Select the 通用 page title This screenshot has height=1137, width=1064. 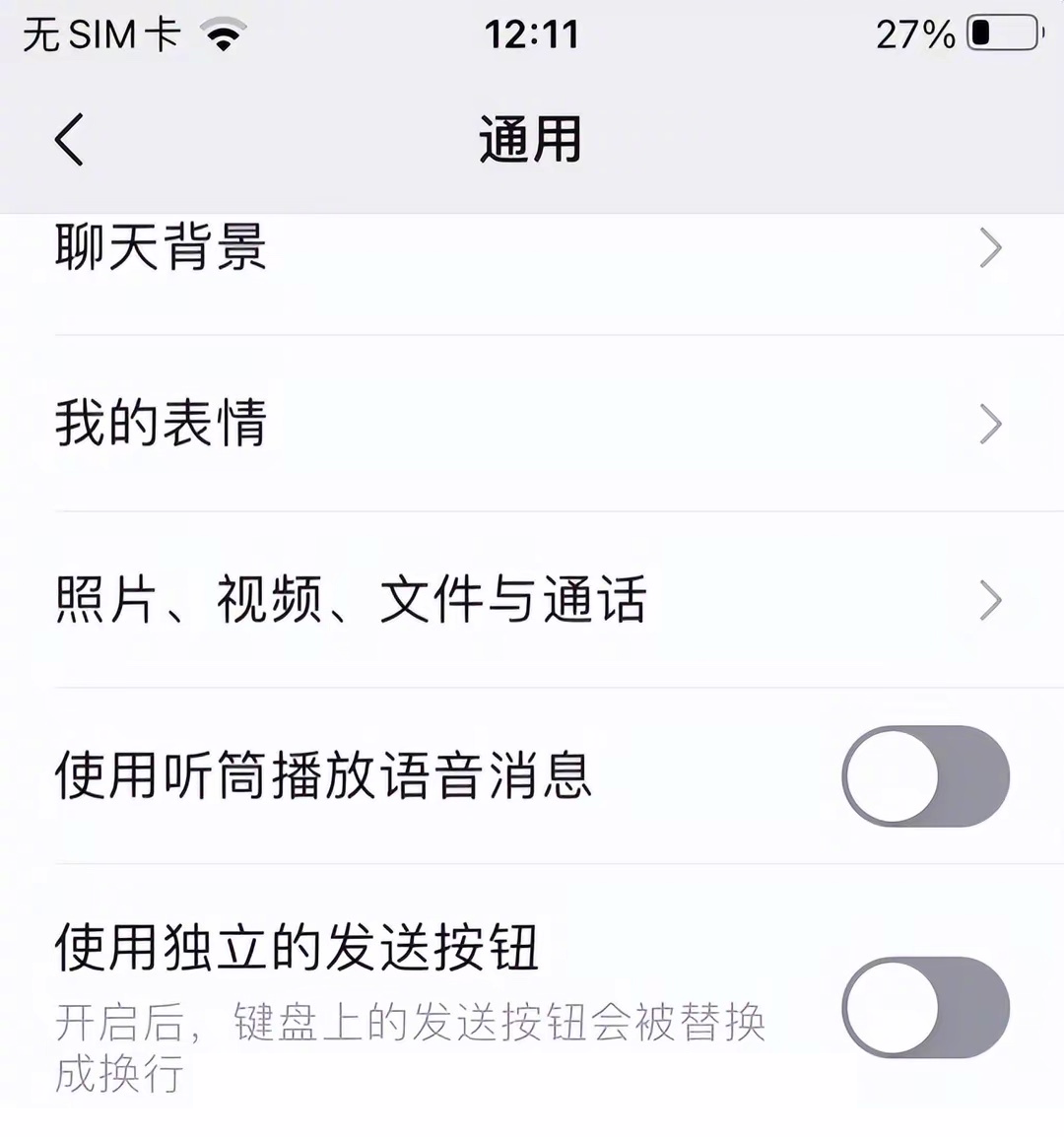tap(530, 140)
